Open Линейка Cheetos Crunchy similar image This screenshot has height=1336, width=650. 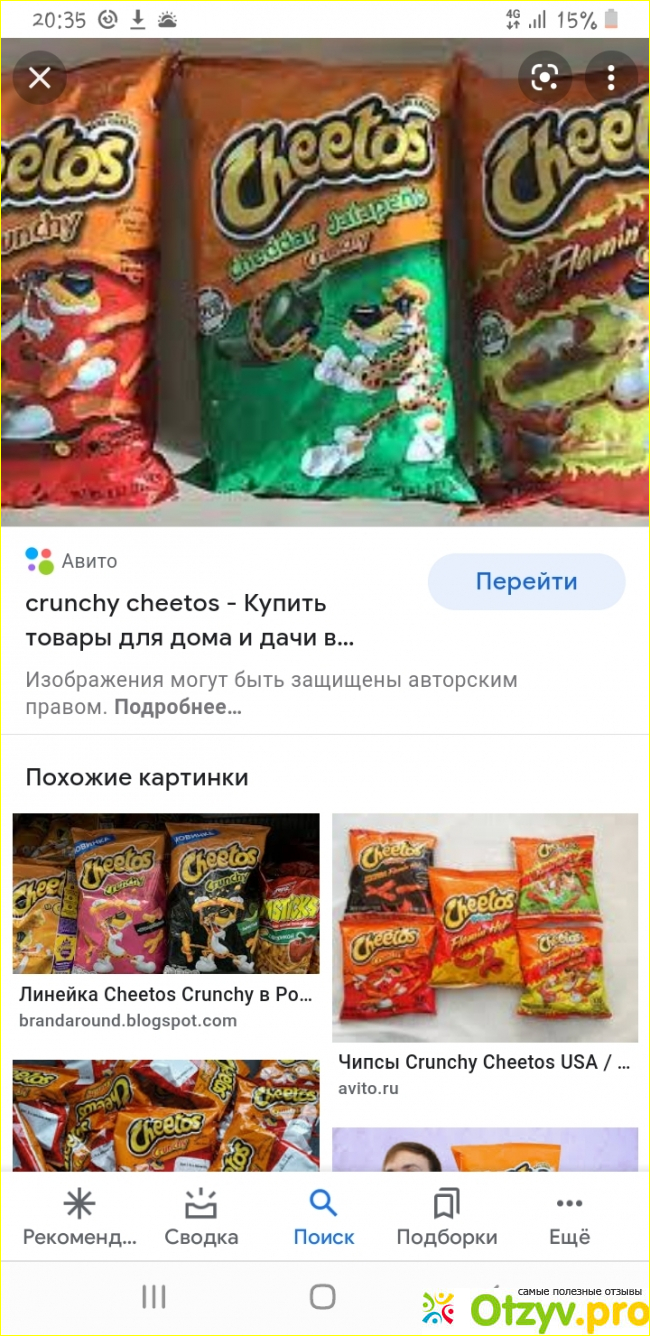[x=166, y=893]
